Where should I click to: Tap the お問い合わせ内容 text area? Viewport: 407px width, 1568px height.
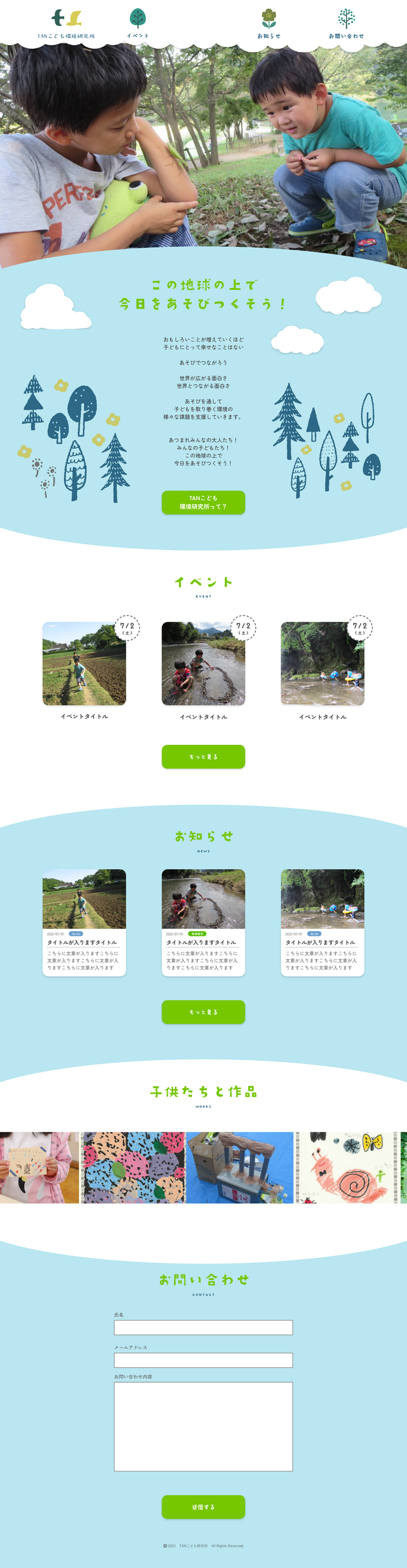pos(203,1426)
